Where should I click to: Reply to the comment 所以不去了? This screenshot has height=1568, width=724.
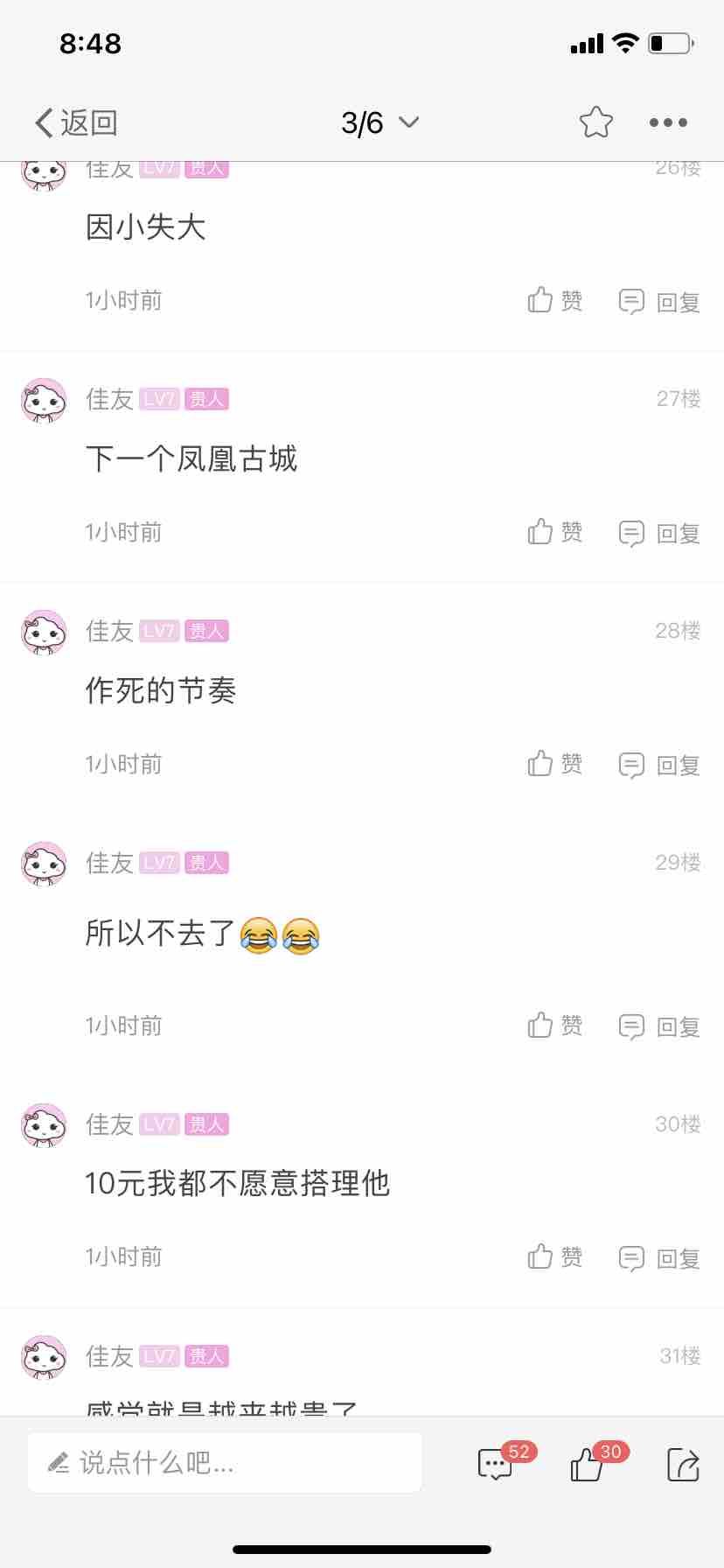[x=660, y=1026]
